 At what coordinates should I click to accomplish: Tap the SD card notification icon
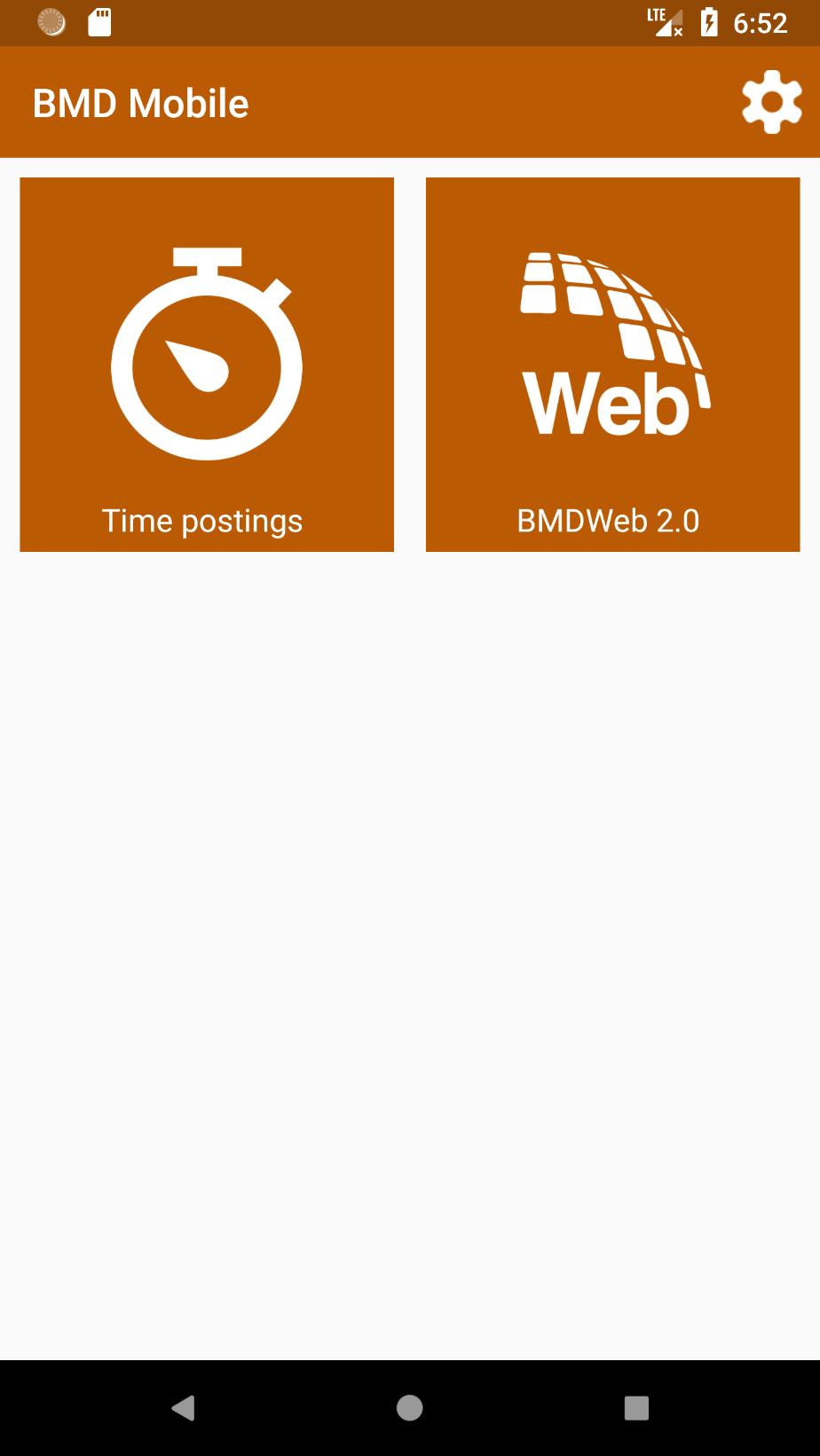click(99, 22)
